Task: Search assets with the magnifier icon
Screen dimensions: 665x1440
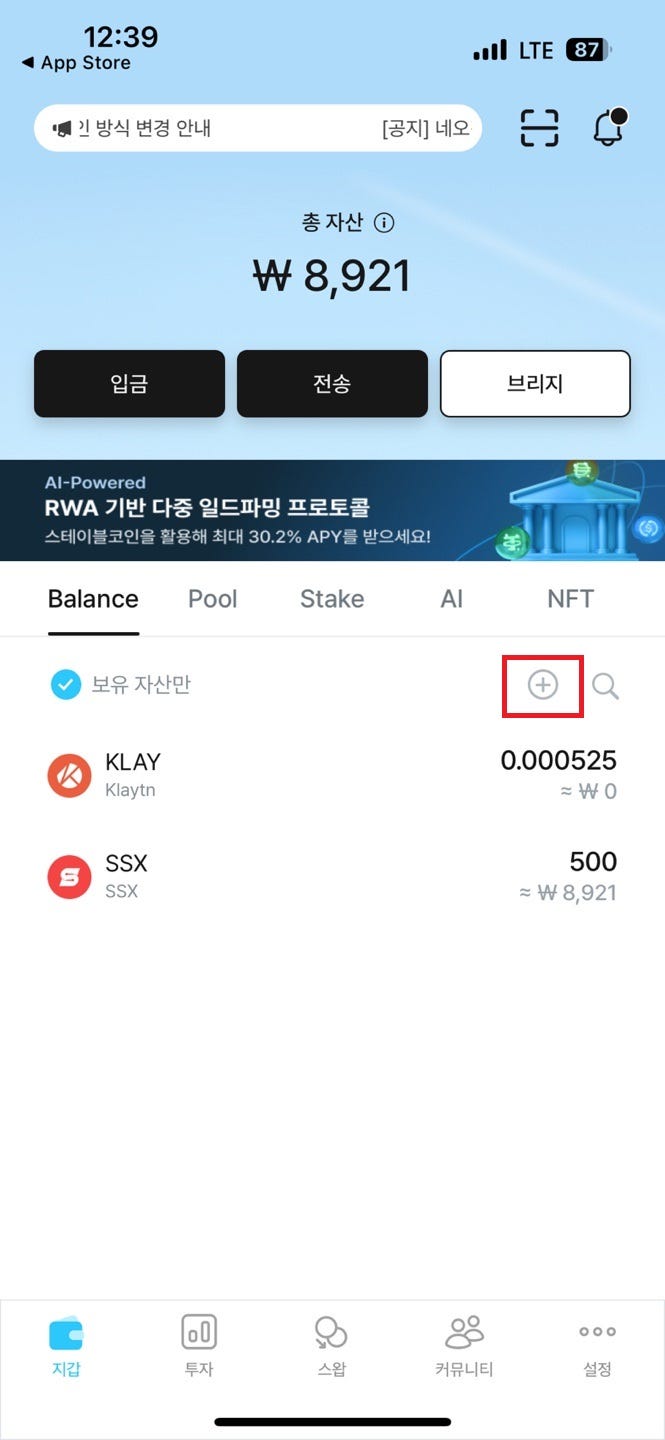Action: tap(605, 686)
